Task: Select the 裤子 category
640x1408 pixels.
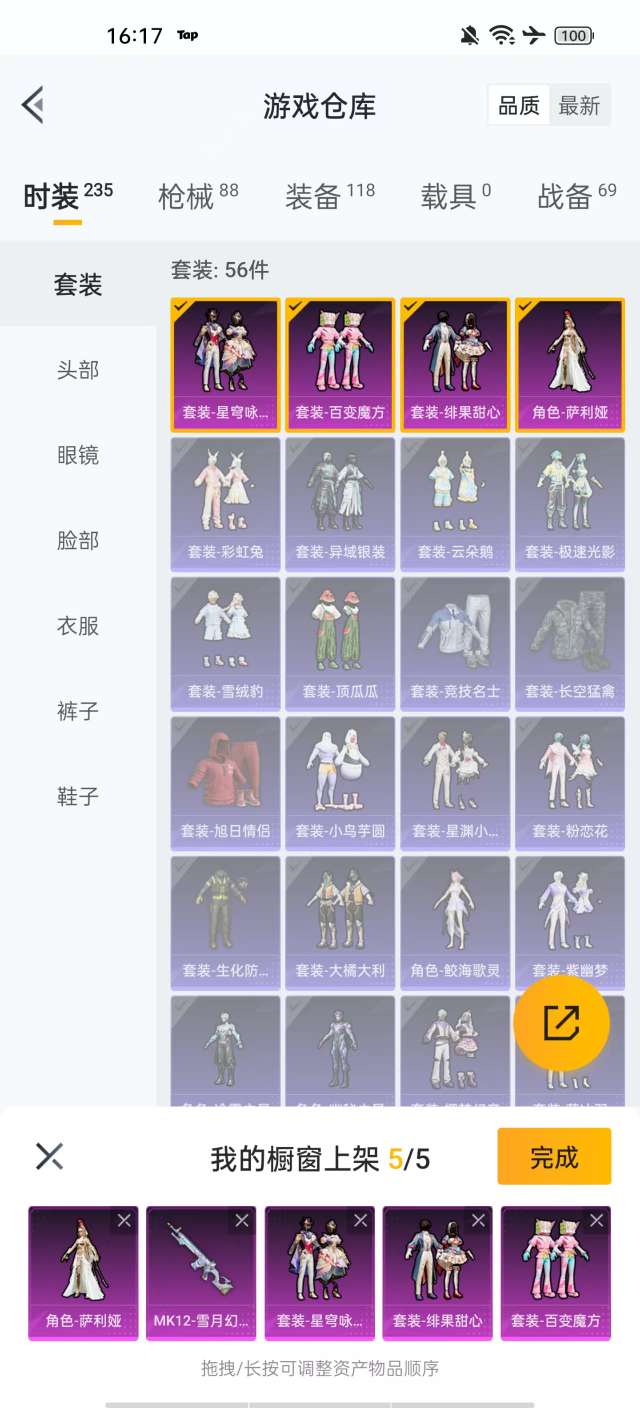Action: click(x=78, y=711)
